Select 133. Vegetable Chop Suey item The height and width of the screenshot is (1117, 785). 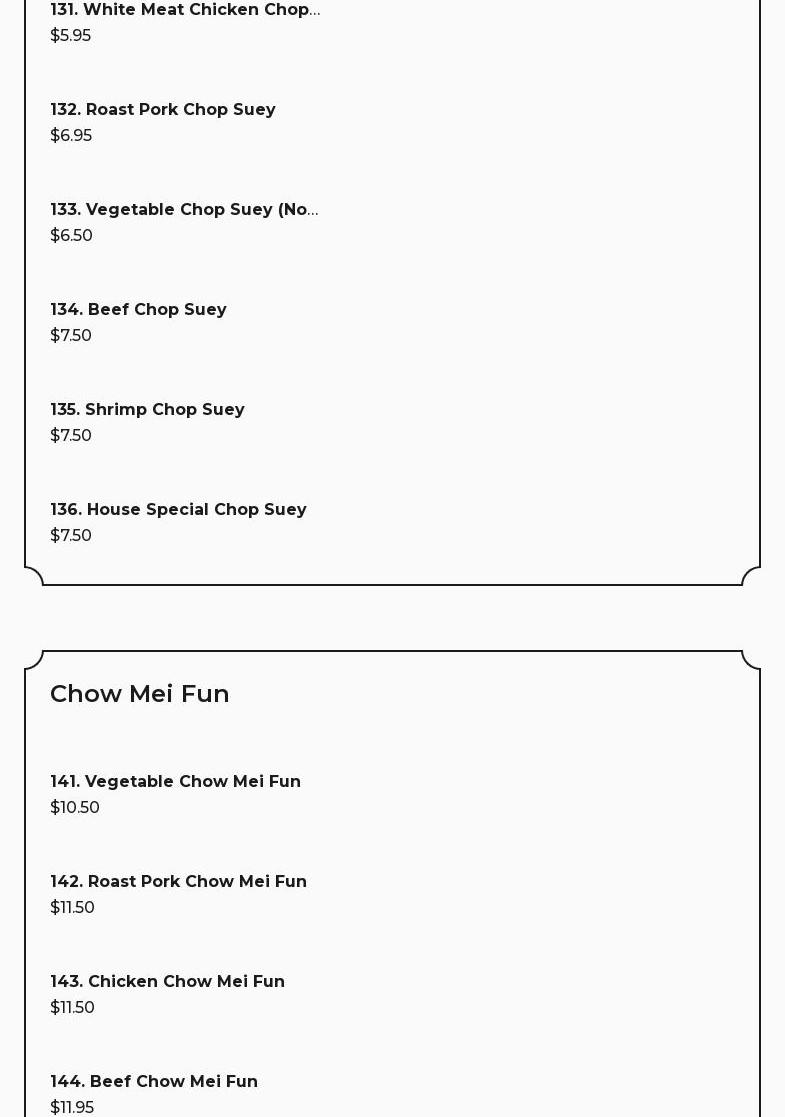click(x=184, y=210)
